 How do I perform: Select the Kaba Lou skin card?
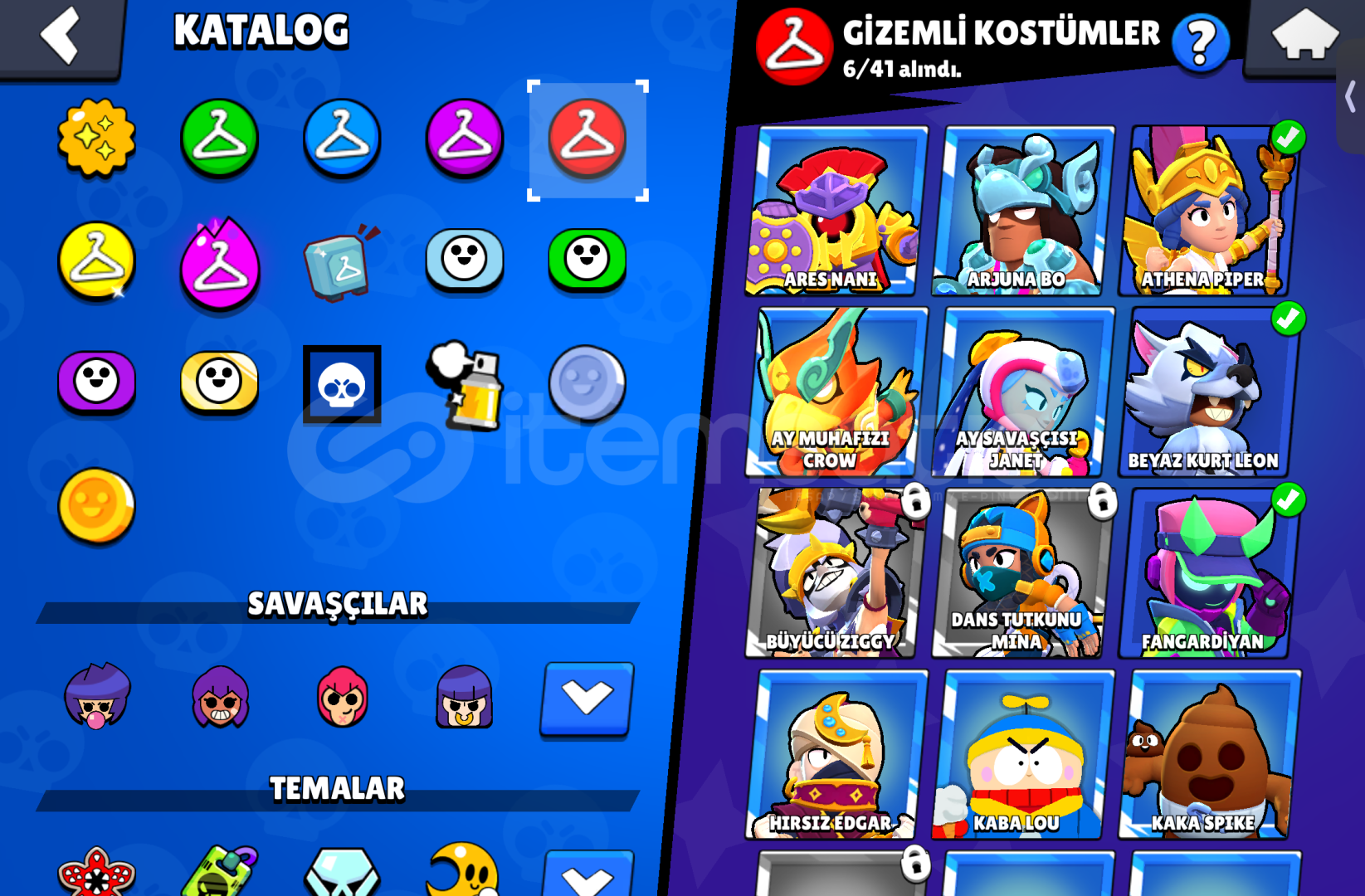pos(1022,755)
